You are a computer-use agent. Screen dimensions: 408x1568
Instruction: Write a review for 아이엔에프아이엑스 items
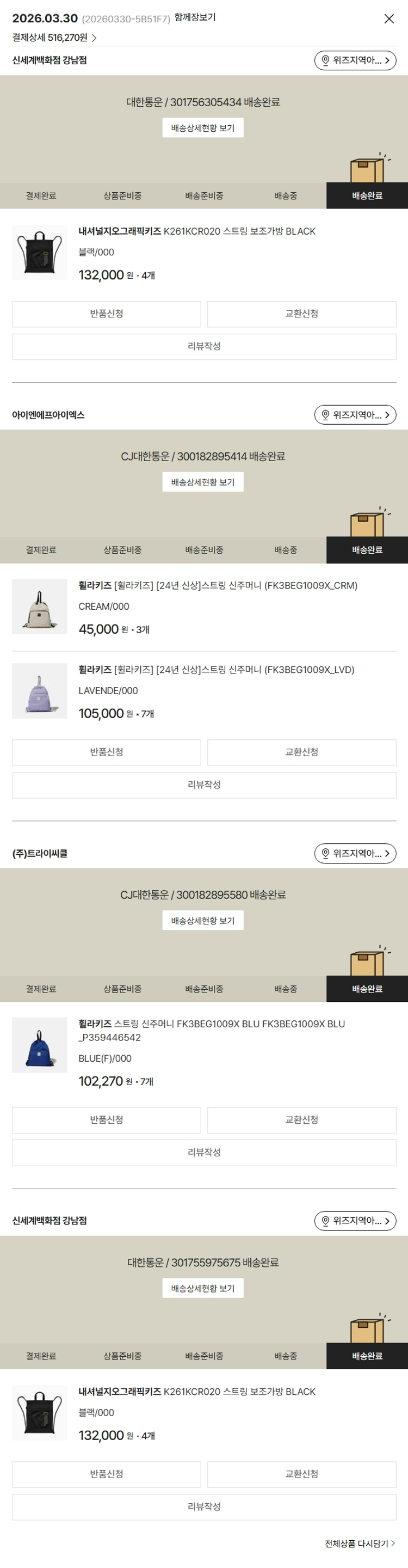203,785
